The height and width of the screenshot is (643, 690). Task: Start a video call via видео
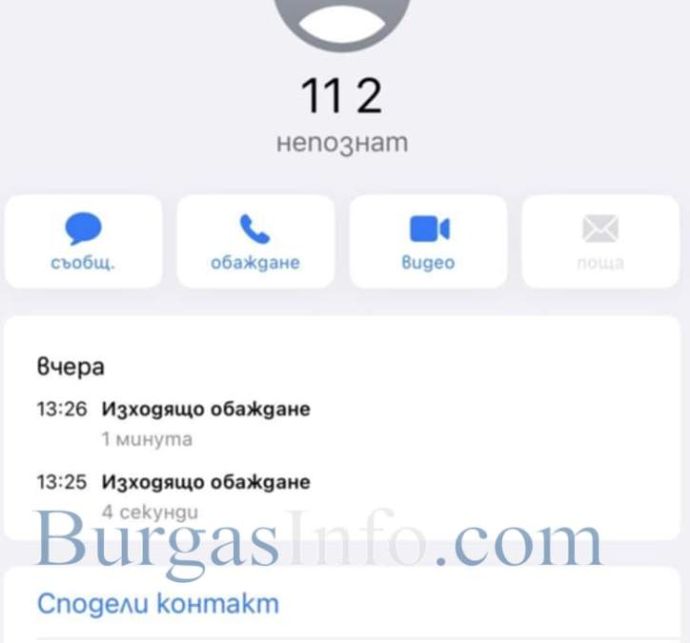tap(428, 242)
